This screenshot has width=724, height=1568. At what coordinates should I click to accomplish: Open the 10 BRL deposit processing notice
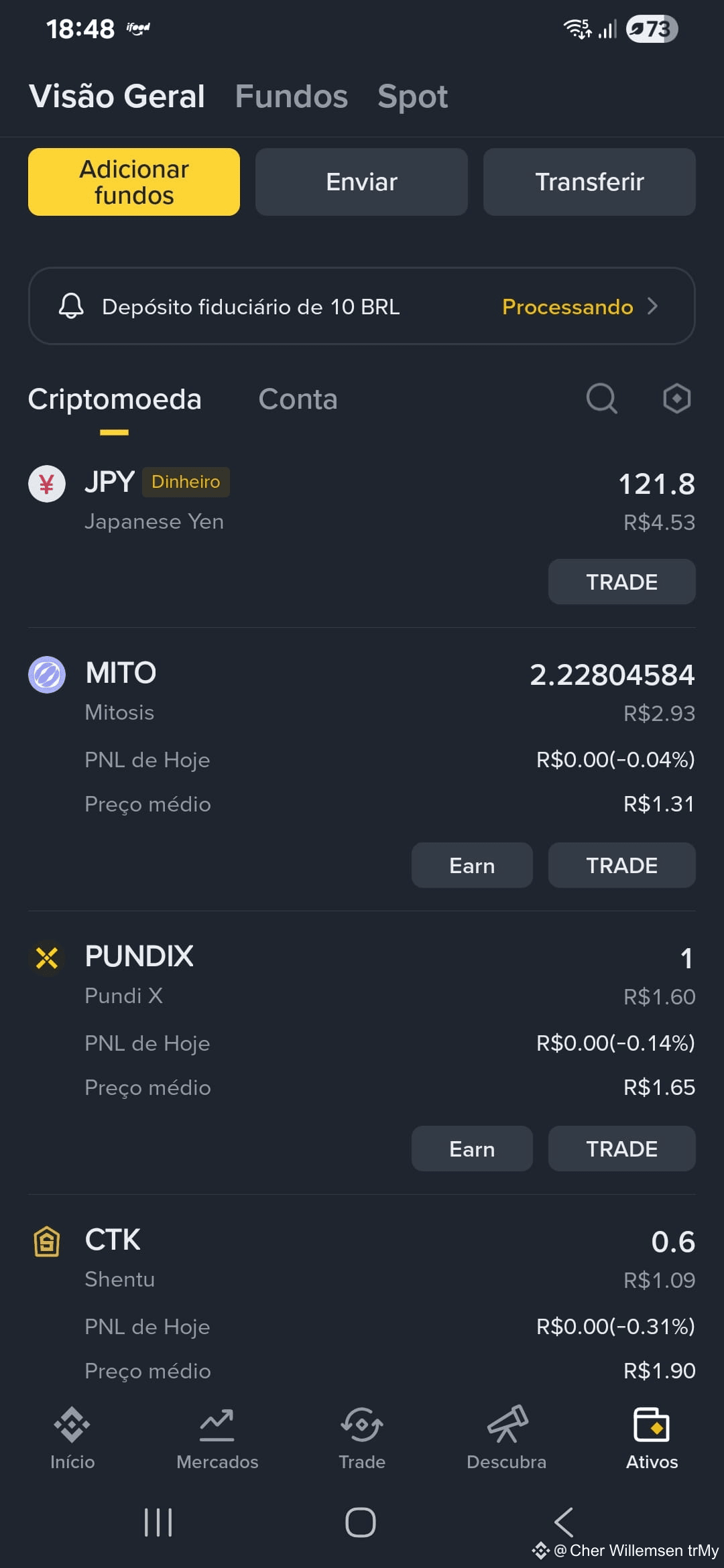[361, 306]
